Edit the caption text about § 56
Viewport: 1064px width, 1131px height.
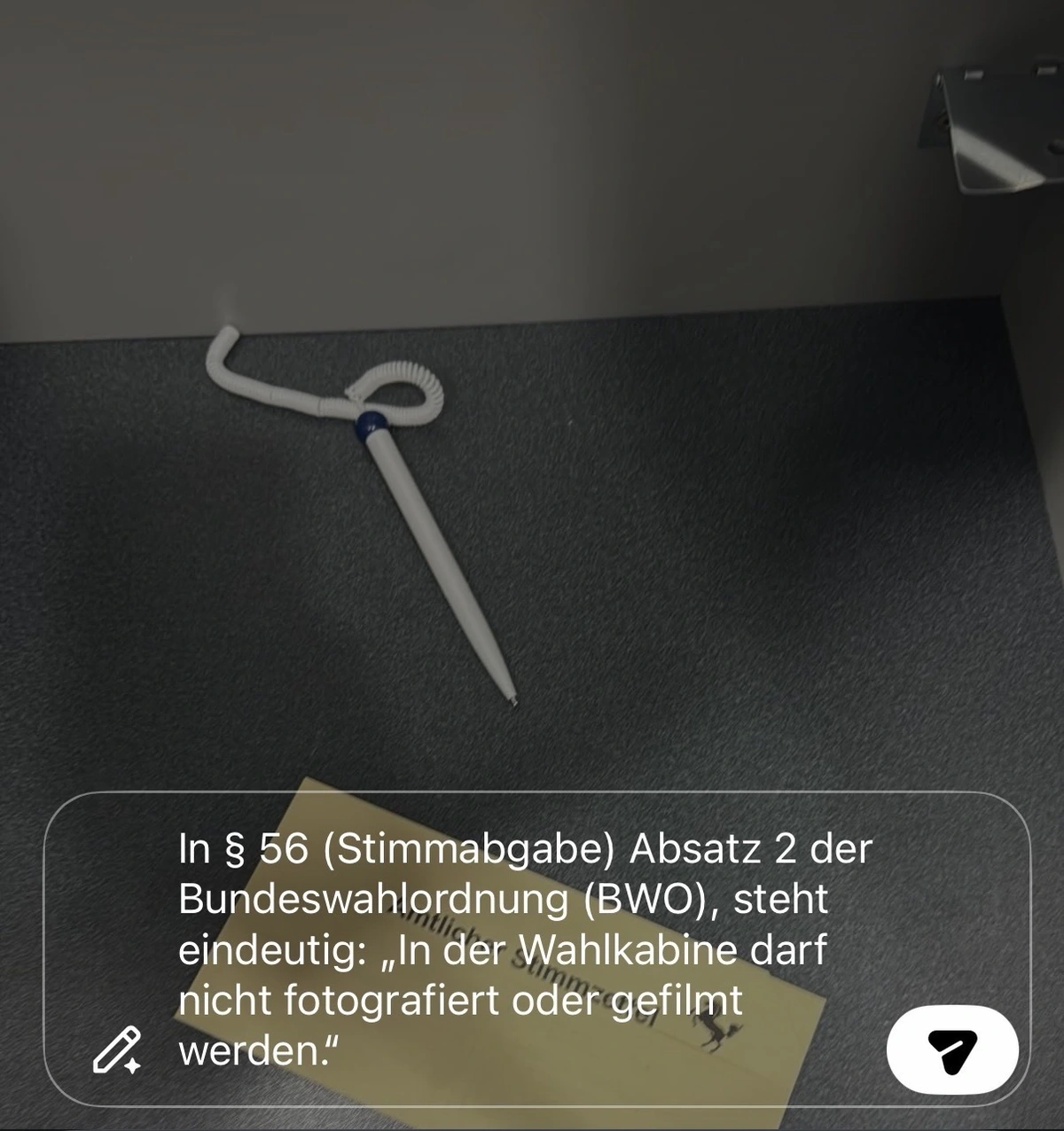click(x=523, y=948)
